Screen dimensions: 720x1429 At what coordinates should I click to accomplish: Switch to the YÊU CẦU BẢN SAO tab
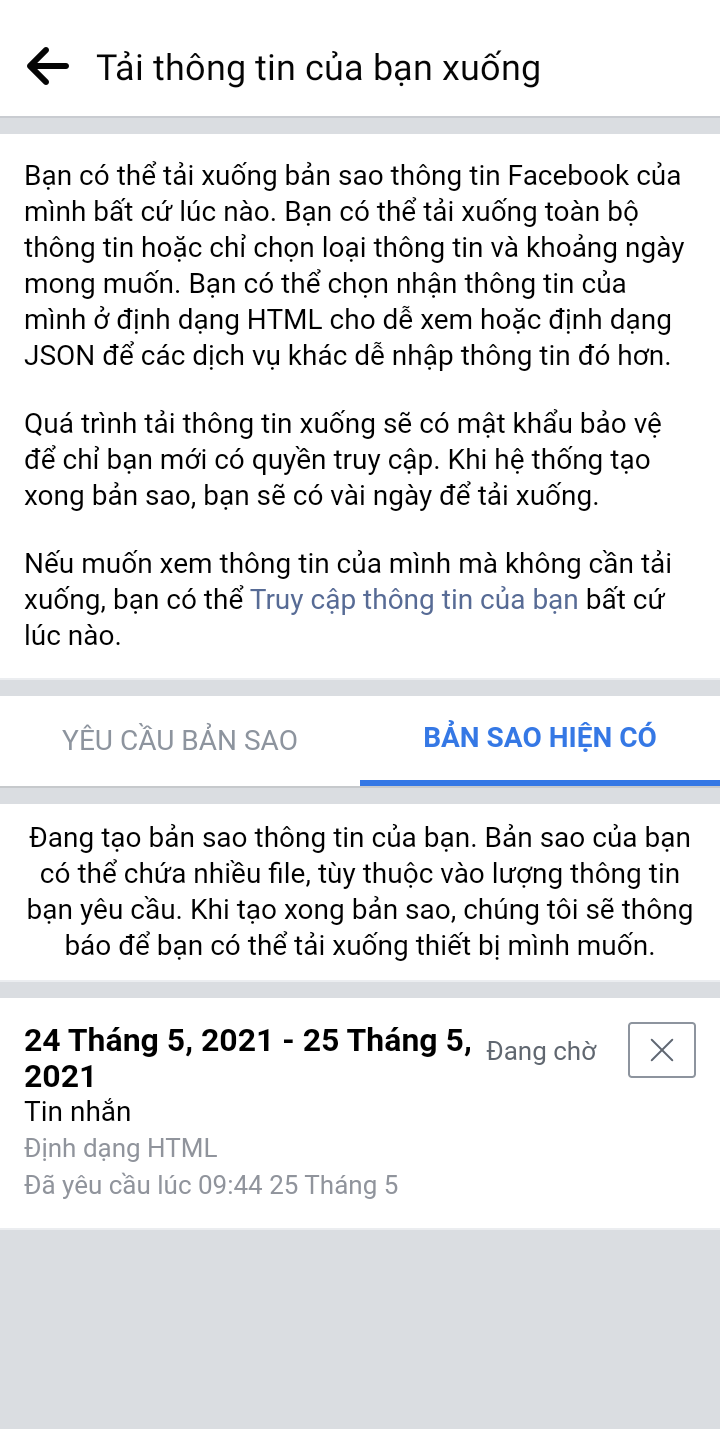[x=180, y=740]
